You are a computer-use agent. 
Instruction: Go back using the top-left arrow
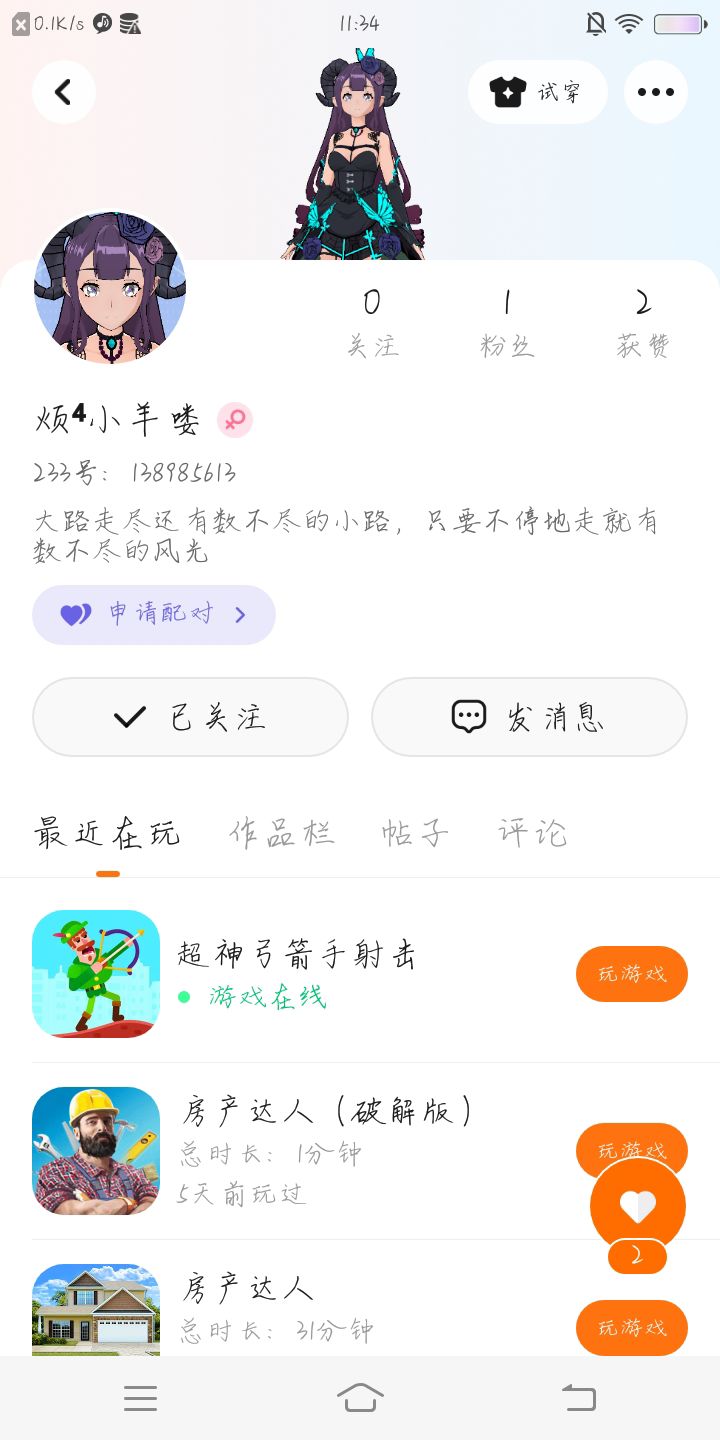(64, 92)
